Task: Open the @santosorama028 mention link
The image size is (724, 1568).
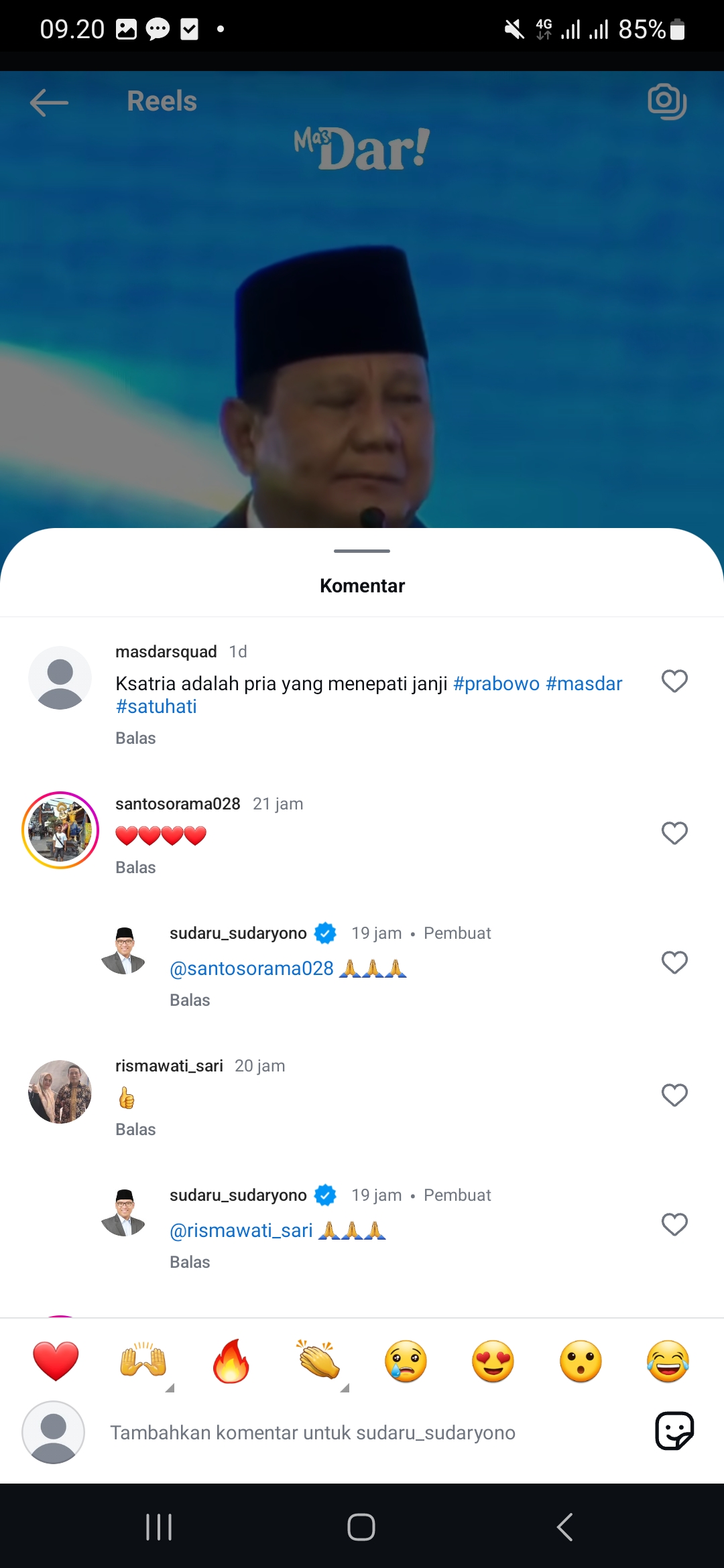Action: coord(251,968)
